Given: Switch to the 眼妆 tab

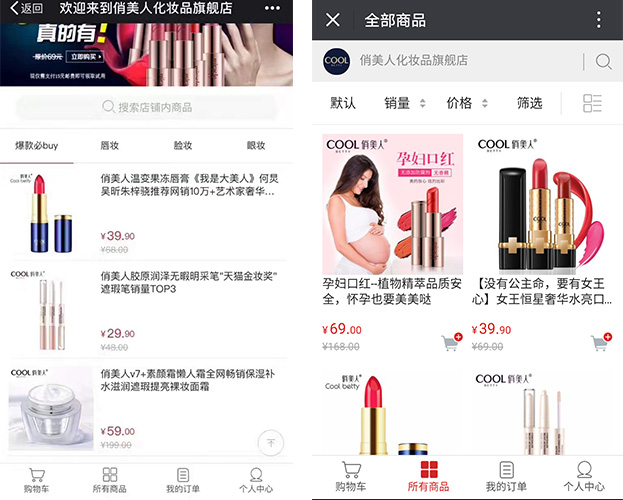Looking at the screenshot, I should tap(256, 146).
